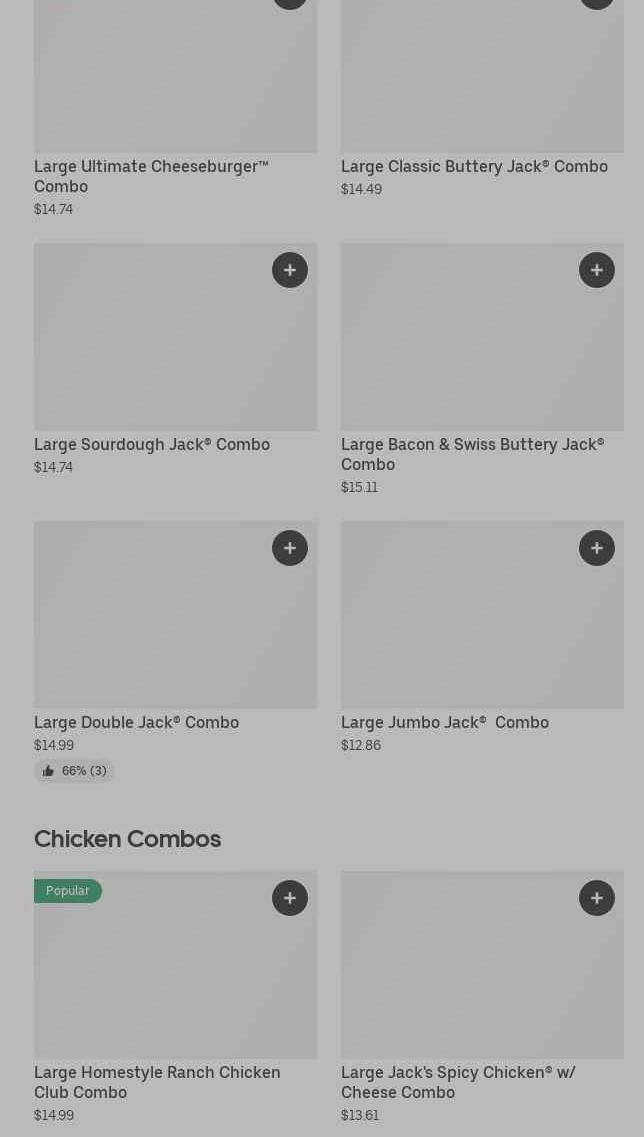Add Large Double Jack Combo to order
The width and height of the screenshot is (644, 1137).
coord(290,548)
